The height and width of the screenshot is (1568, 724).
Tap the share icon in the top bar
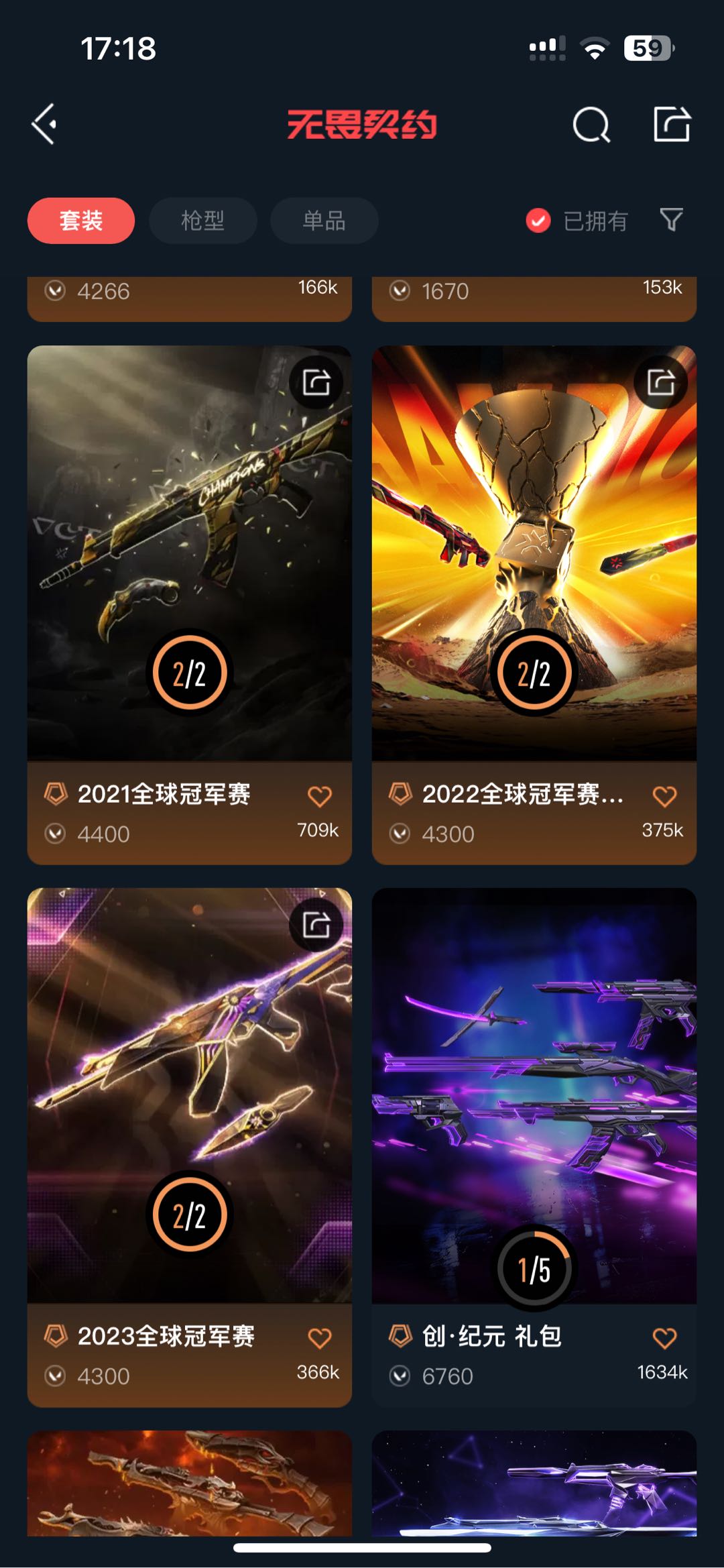point(672,124)
